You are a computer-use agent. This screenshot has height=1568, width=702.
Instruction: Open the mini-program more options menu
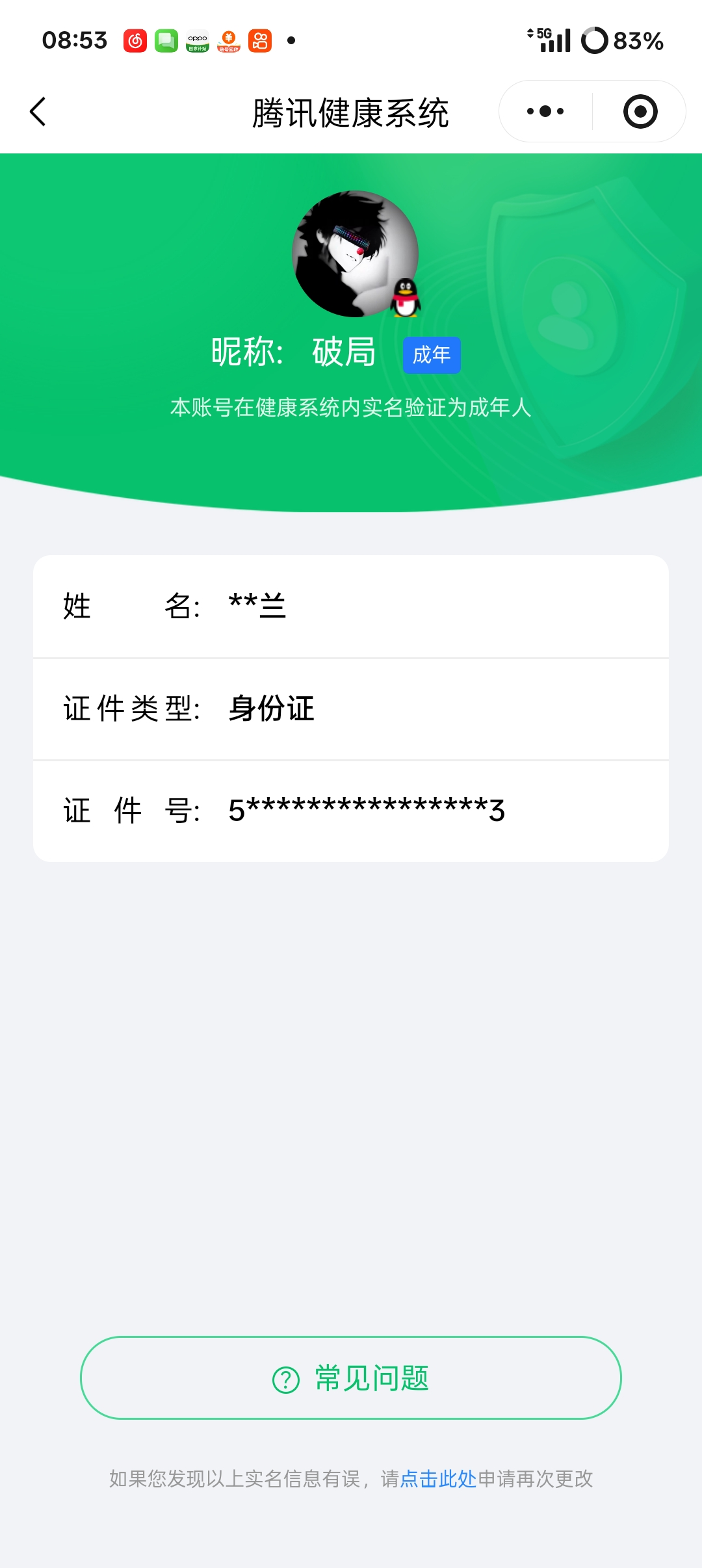click(543, 111)
